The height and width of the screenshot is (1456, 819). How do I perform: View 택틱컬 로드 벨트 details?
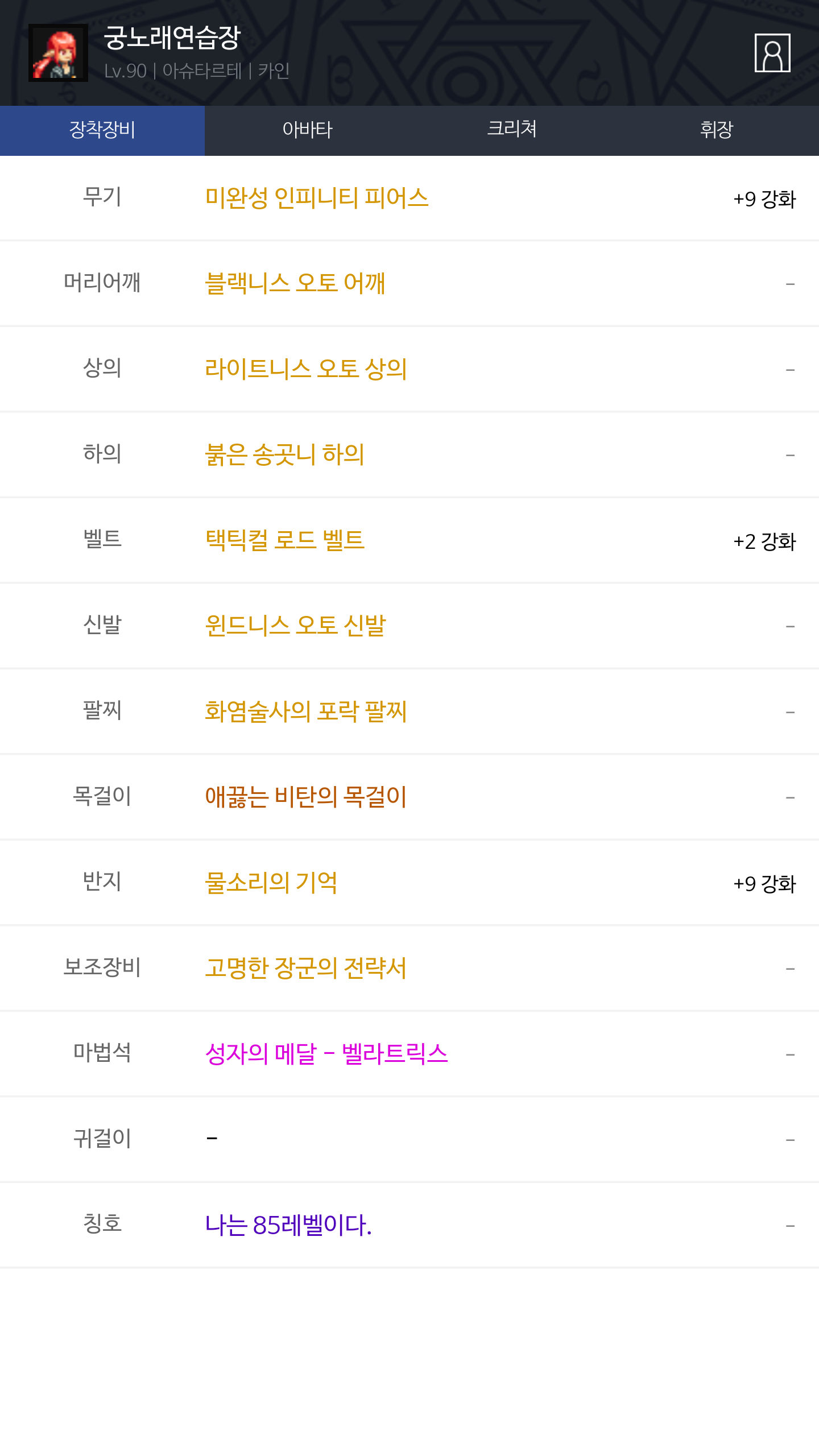284,540
